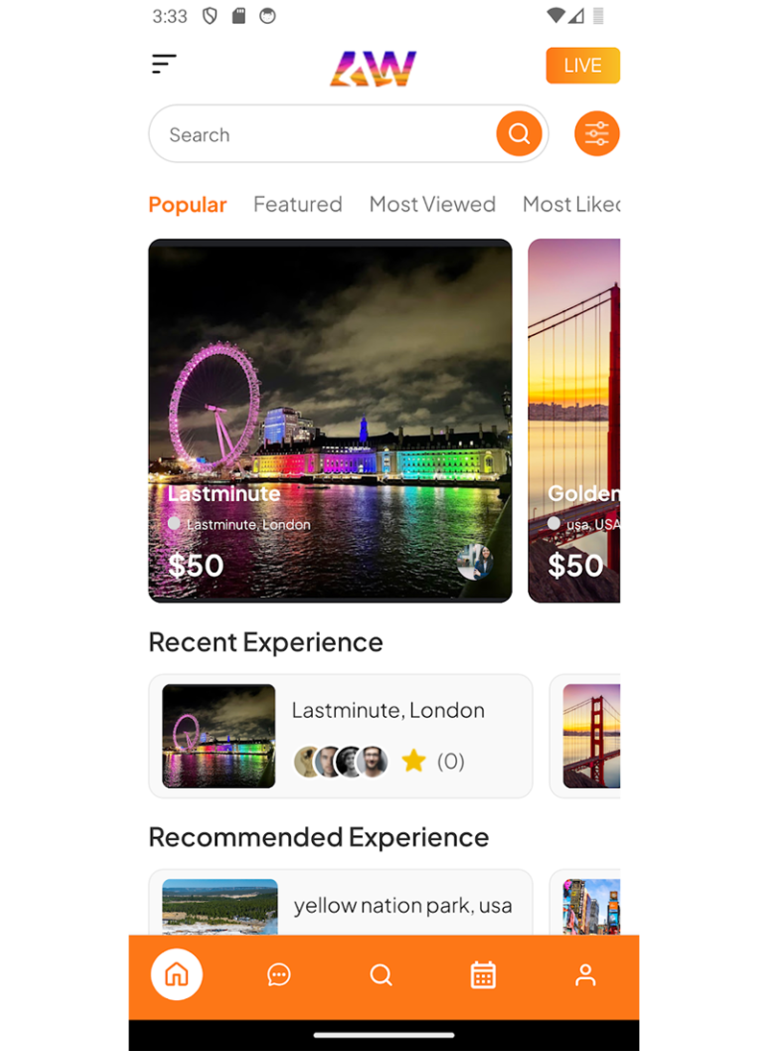Select the Popular tab
This screenshot has width=768, height=1051.
pos(188,205)
